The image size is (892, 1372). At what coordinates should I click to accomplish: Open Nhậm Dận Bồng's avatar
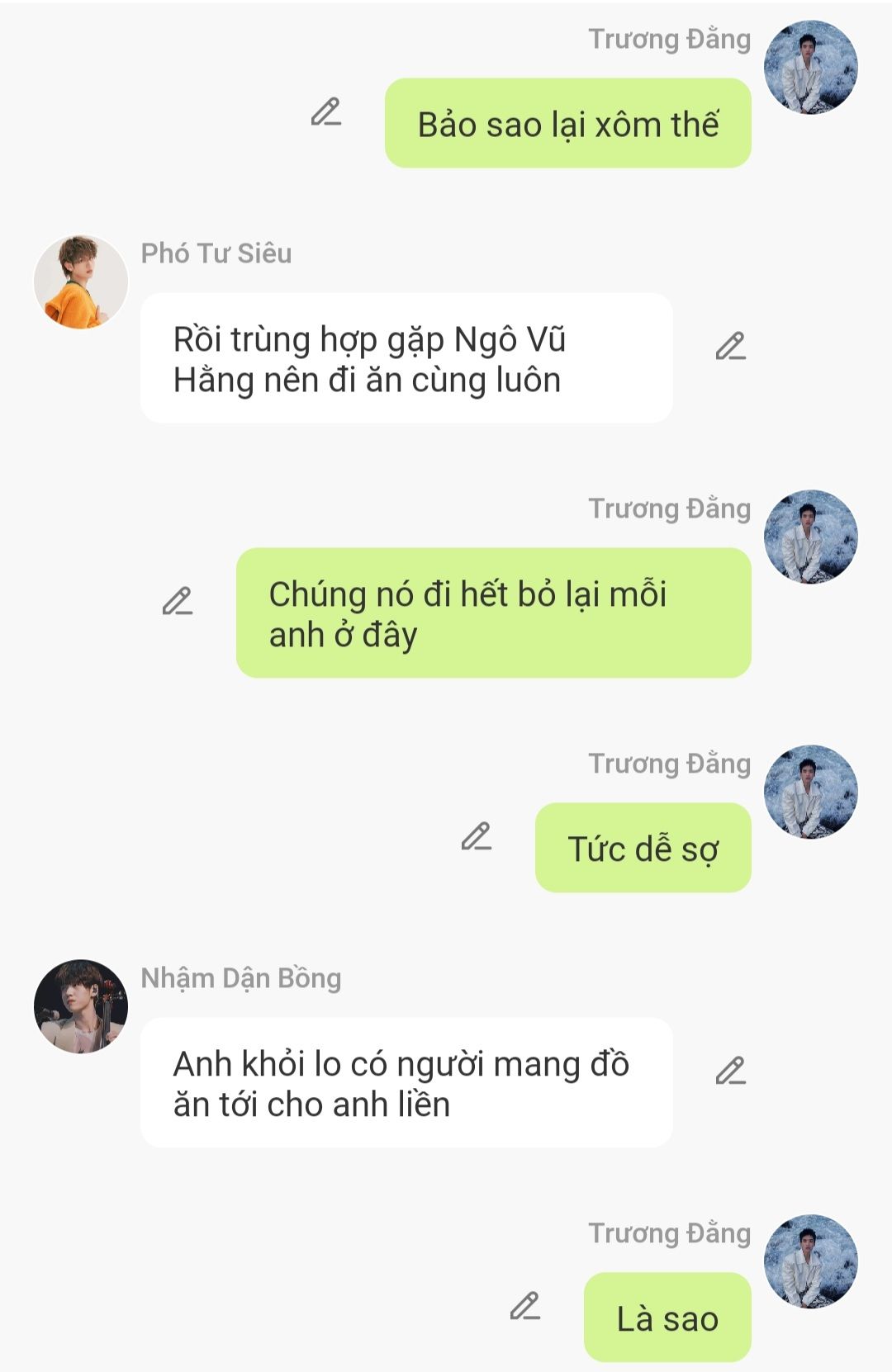coord(81,1005)
